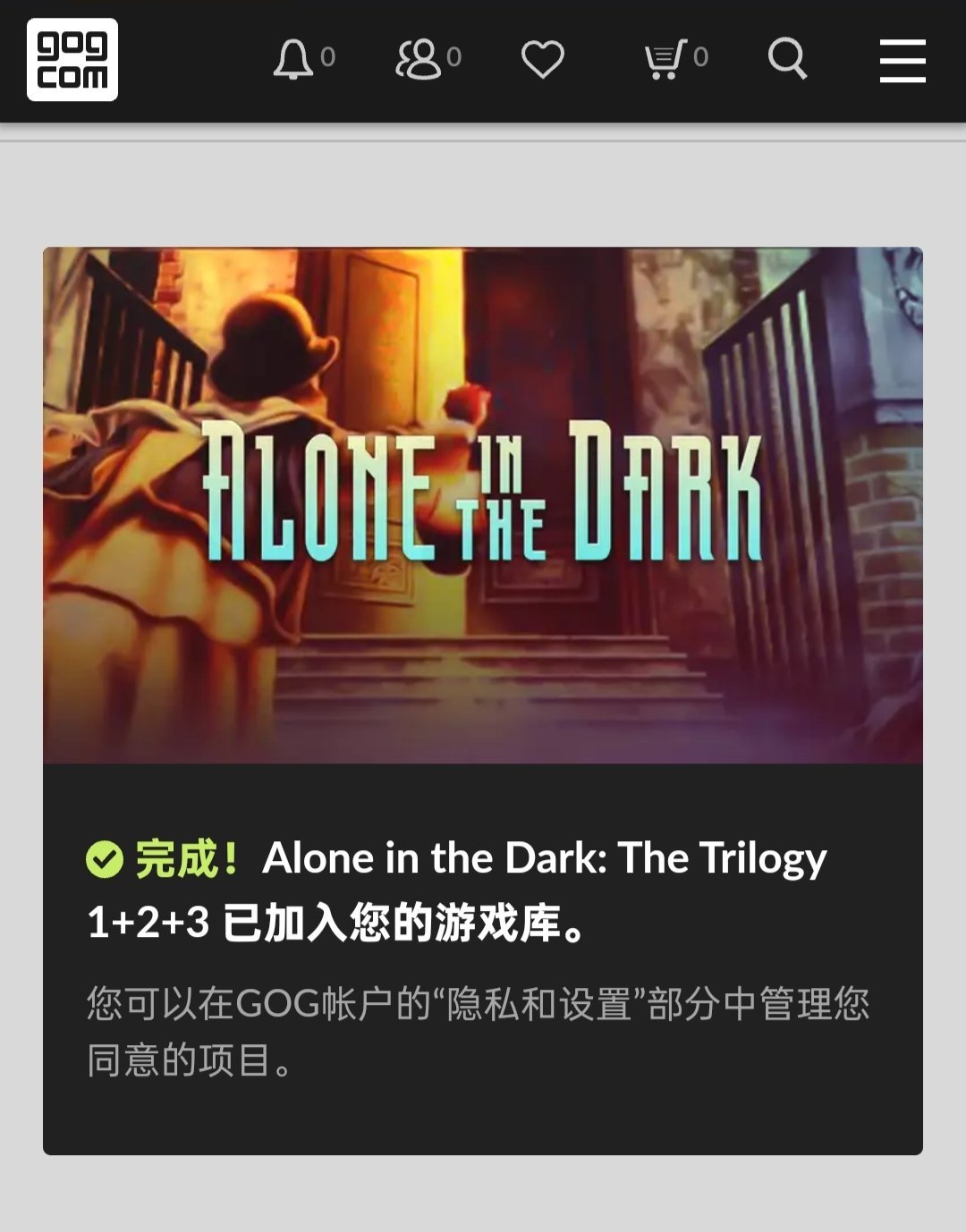Image resolution: width=966 pixels, height=1232 pixels.
Task: Open the search icon
Action: coord(787,60)
